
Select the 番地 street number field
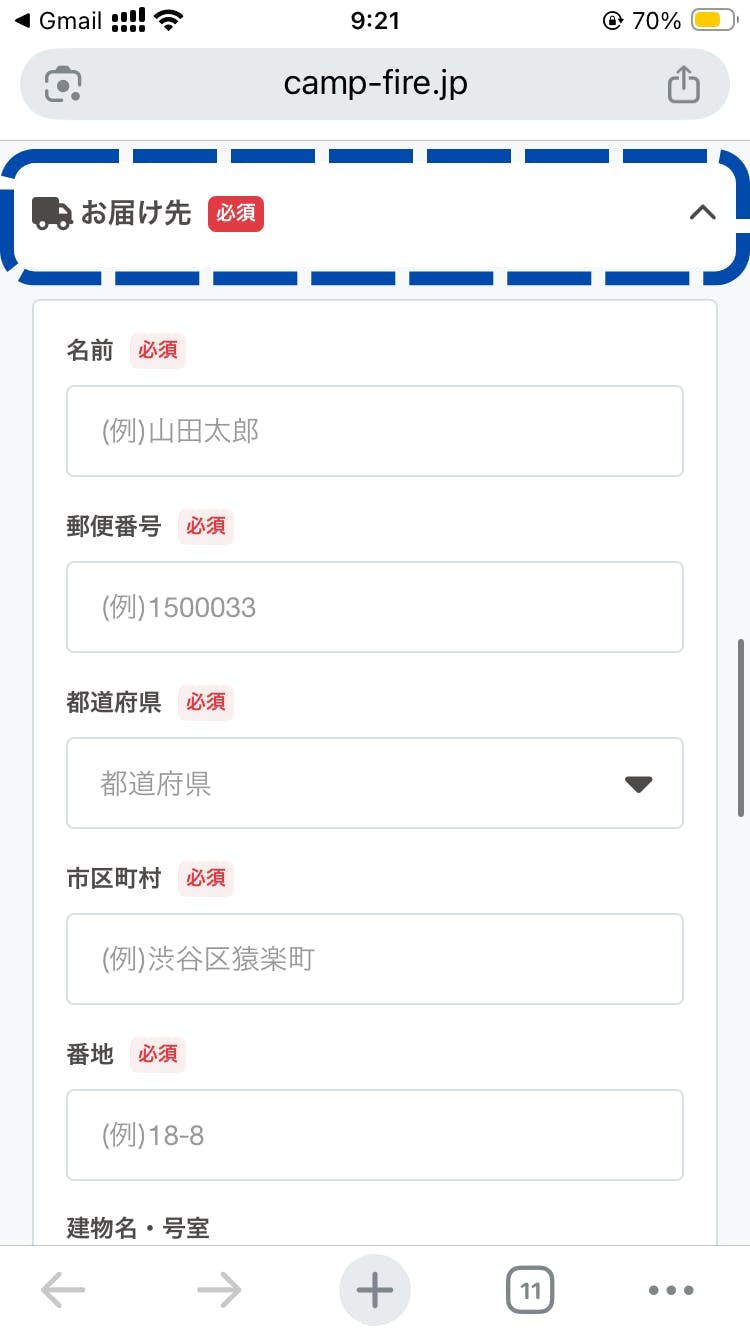point(375,1135)
